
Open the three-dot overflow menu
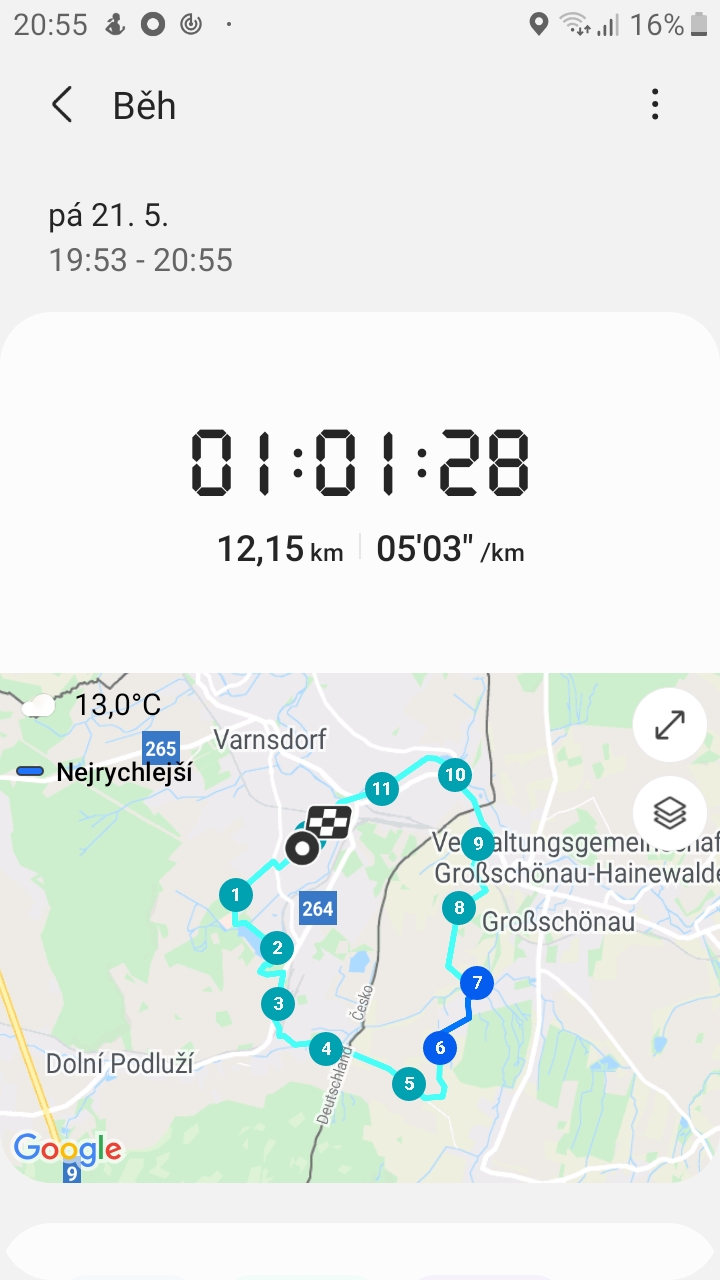655,104
